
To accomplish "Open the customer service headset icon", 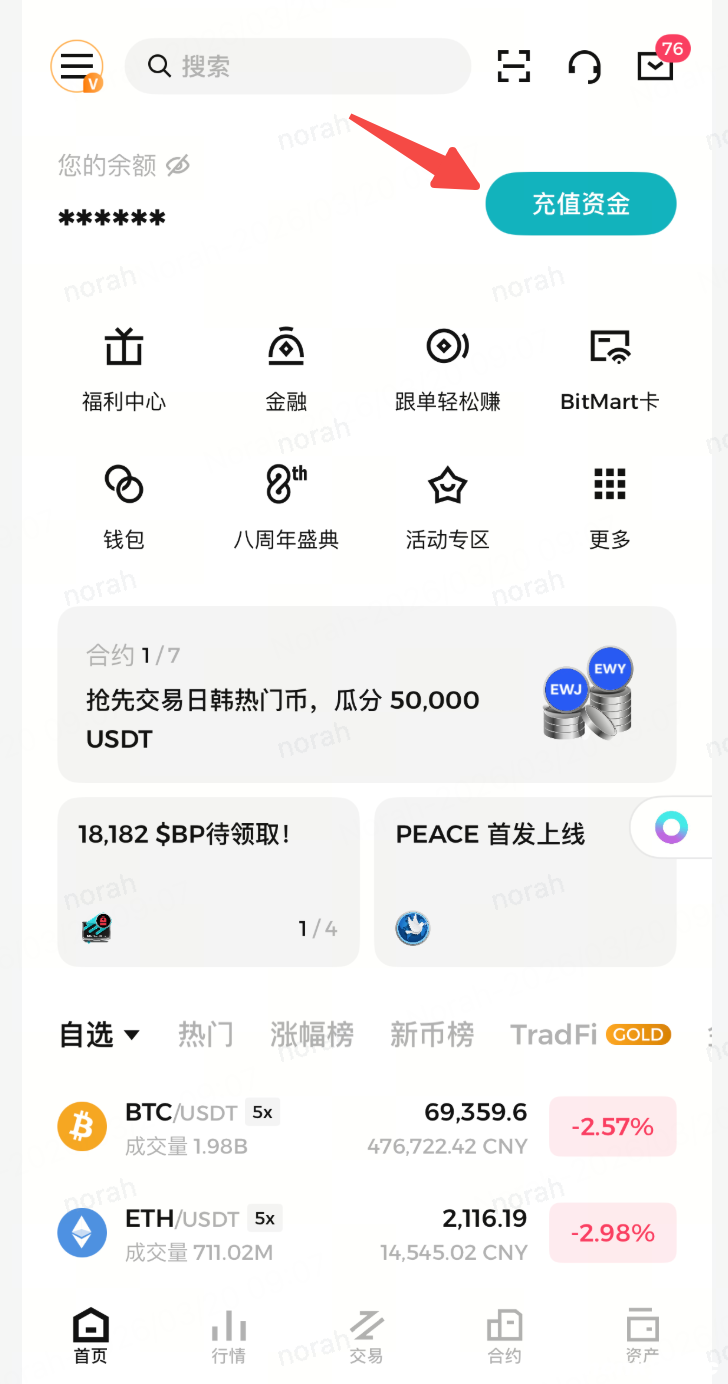I will (x=584, y=66).
